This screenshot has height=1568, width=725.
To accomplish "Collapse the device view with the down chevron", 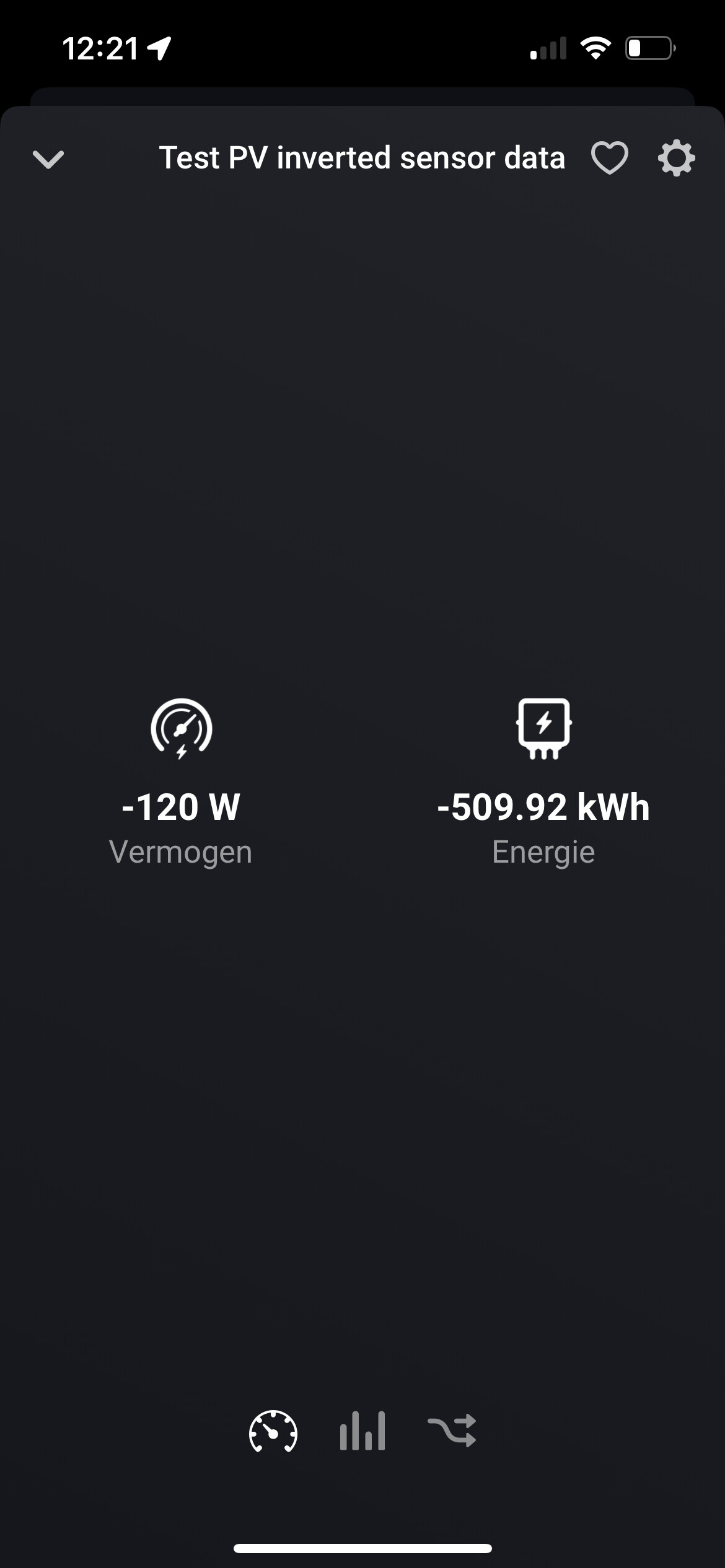I will click(x=48, y=159).
